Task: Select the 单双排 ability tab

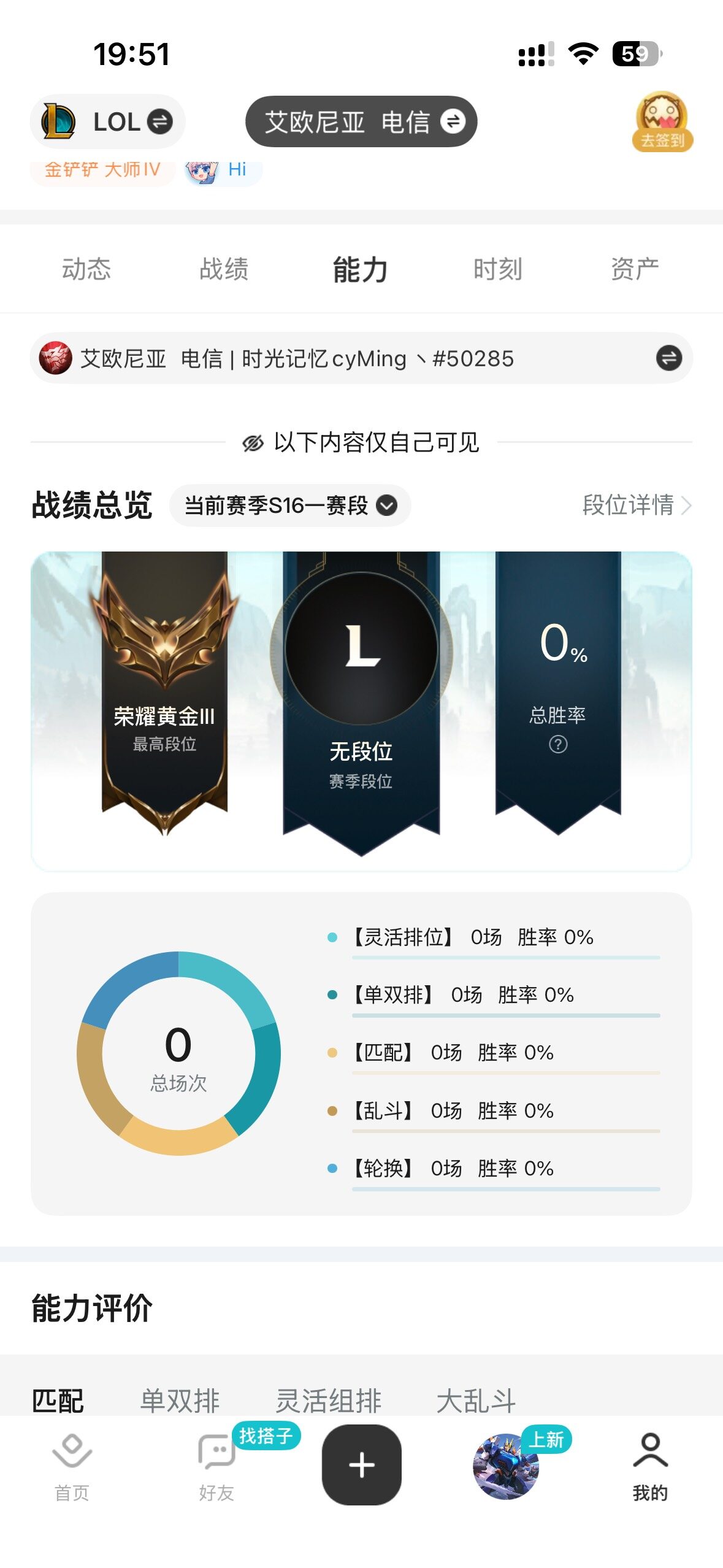Action: 180,1401
